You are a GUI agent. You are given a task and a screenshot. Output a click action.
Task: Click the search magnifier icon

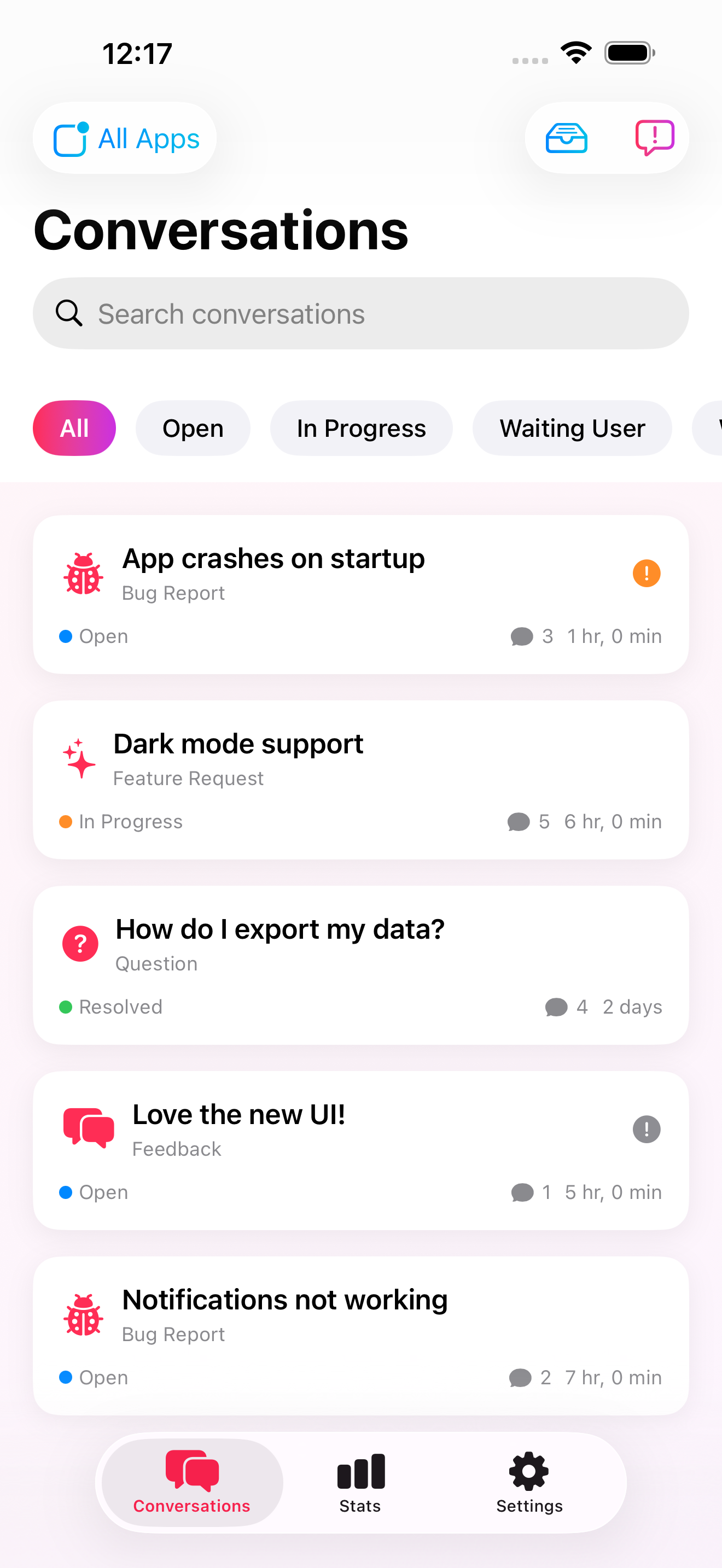pyautogui.click(x=69, y=313)
